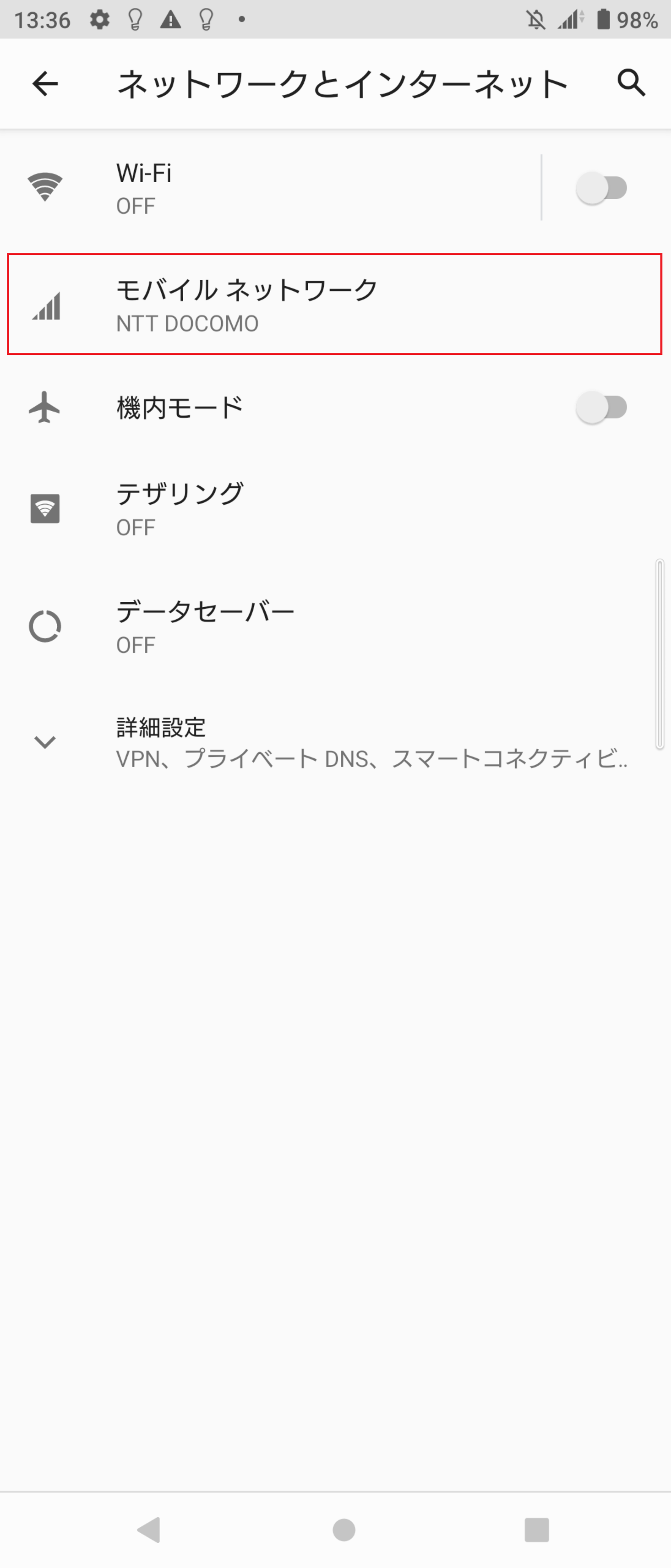Tap the back arrow in the header
The image size is (671, 1568).
coord(44,84)
